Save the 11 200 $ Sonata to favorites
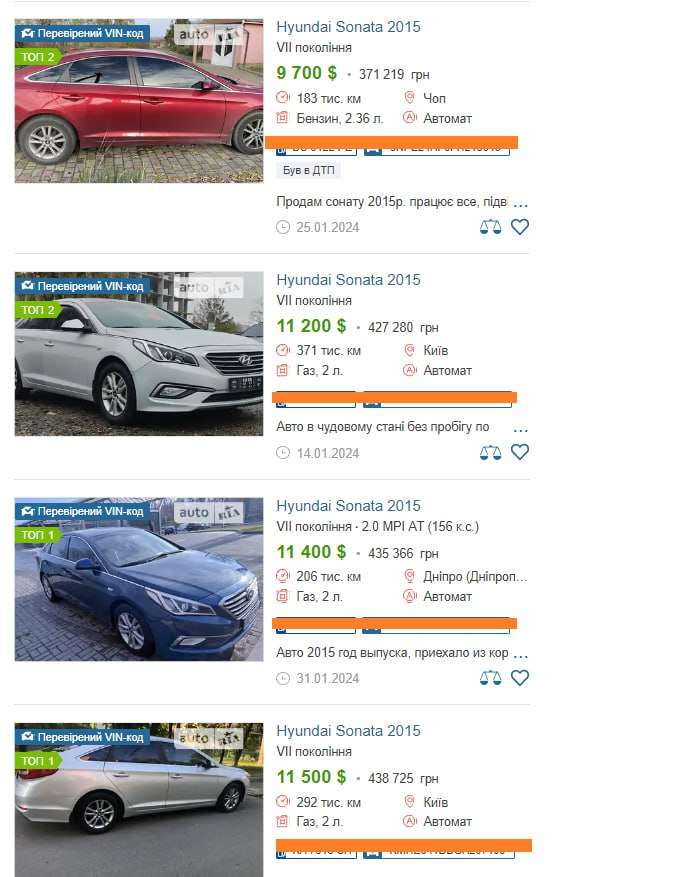This screenshot has height=877, width=697. 520,452
